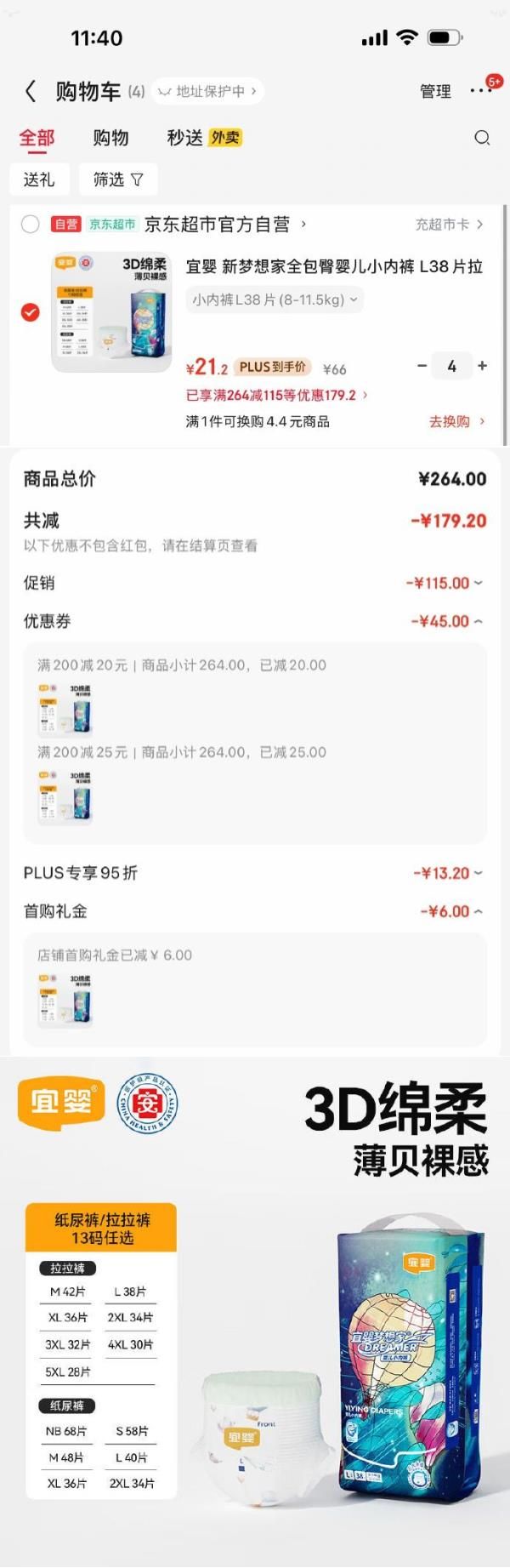Switch to the 秒送 外卖 tab
510x1568 pixels.
click(204, 138)
